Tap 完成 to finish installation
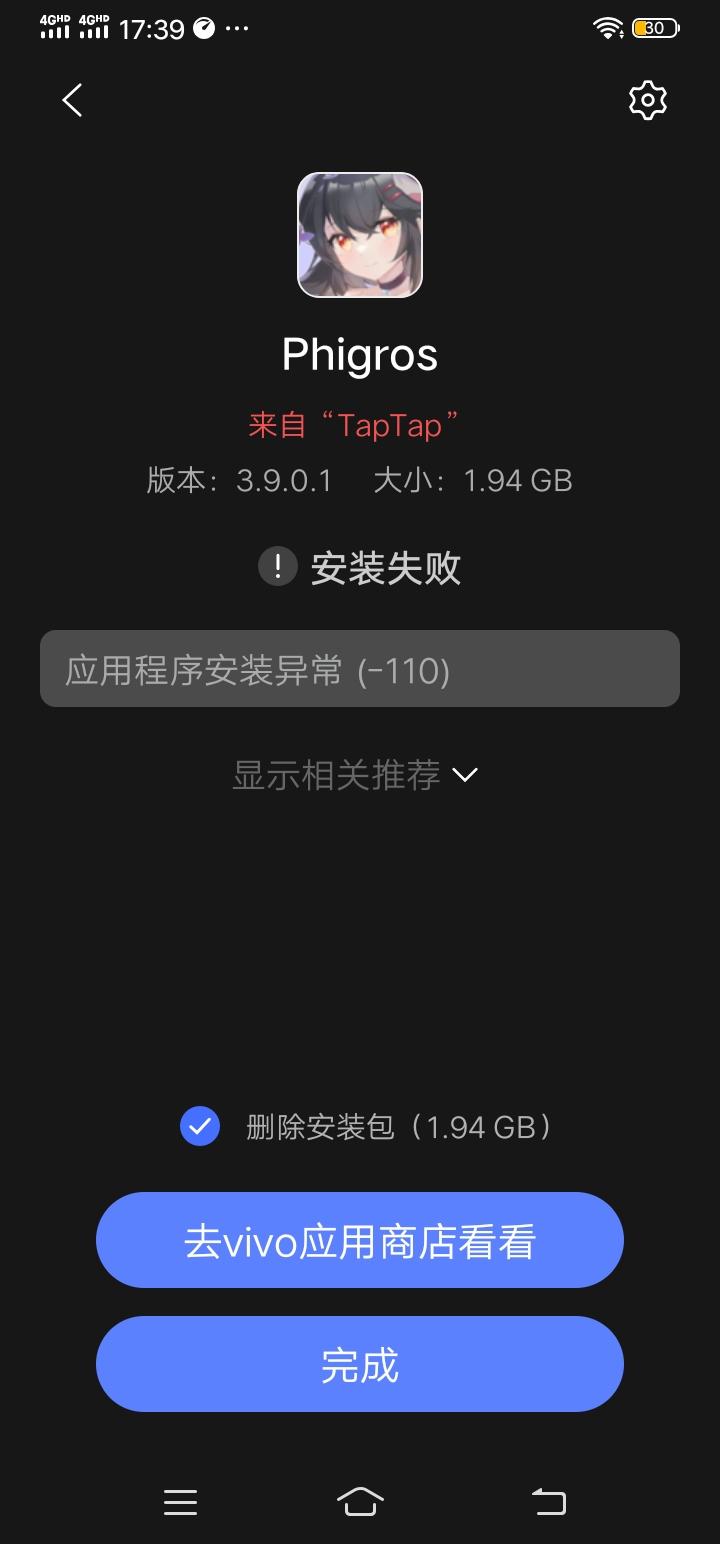 [360, 1364]
